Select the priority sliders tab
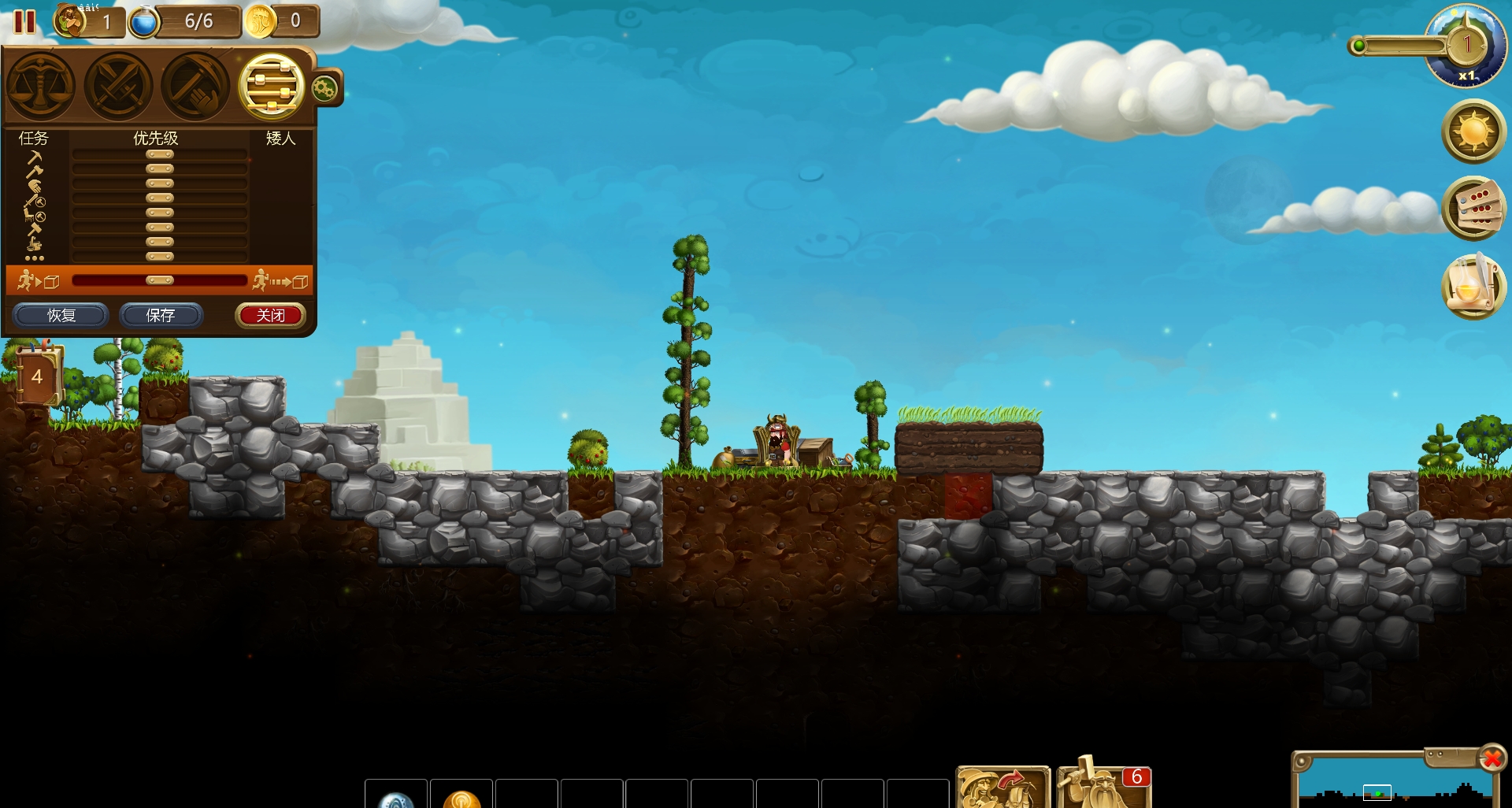1512x808 pixels. pyautogui.click(x=272, y=87)
